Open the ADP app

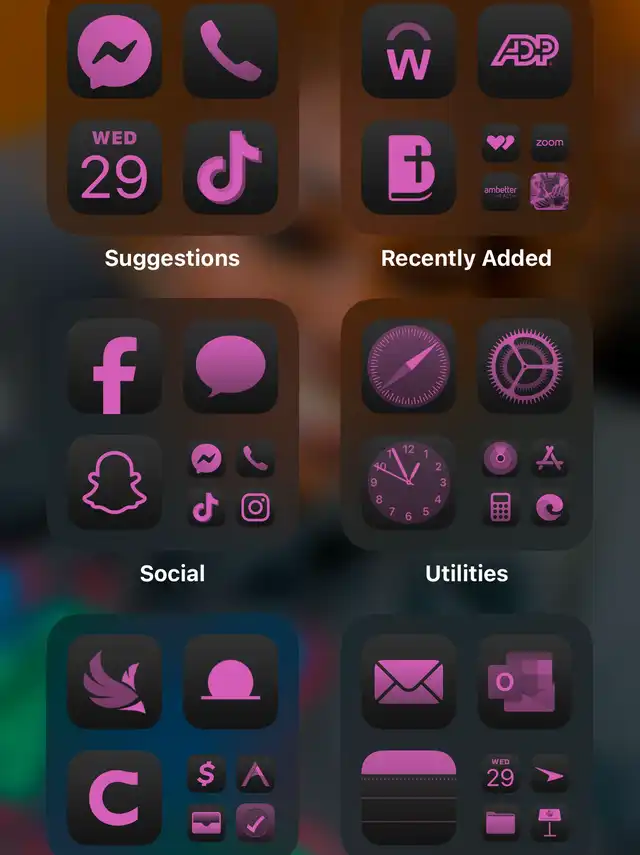click(x=524, y=52)
